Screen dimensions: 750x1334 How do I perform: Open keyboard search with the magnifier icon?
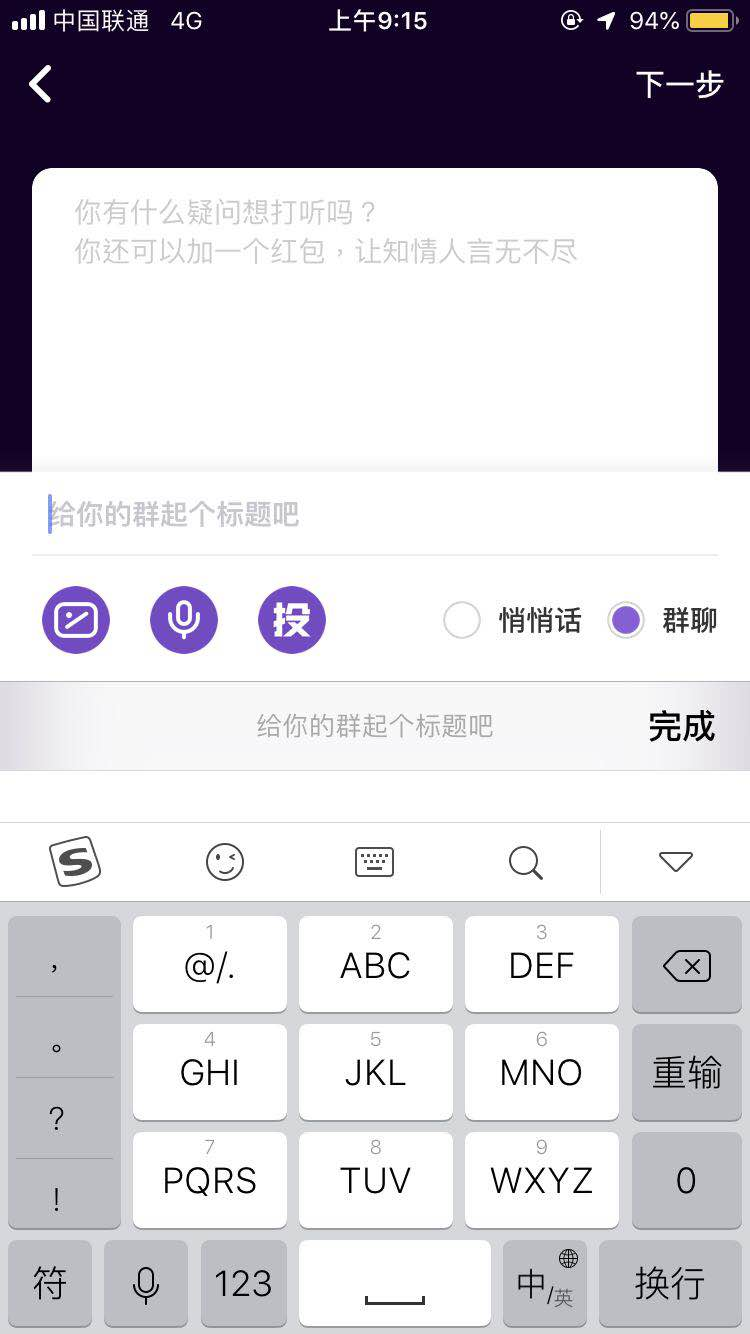coord(525,861)
